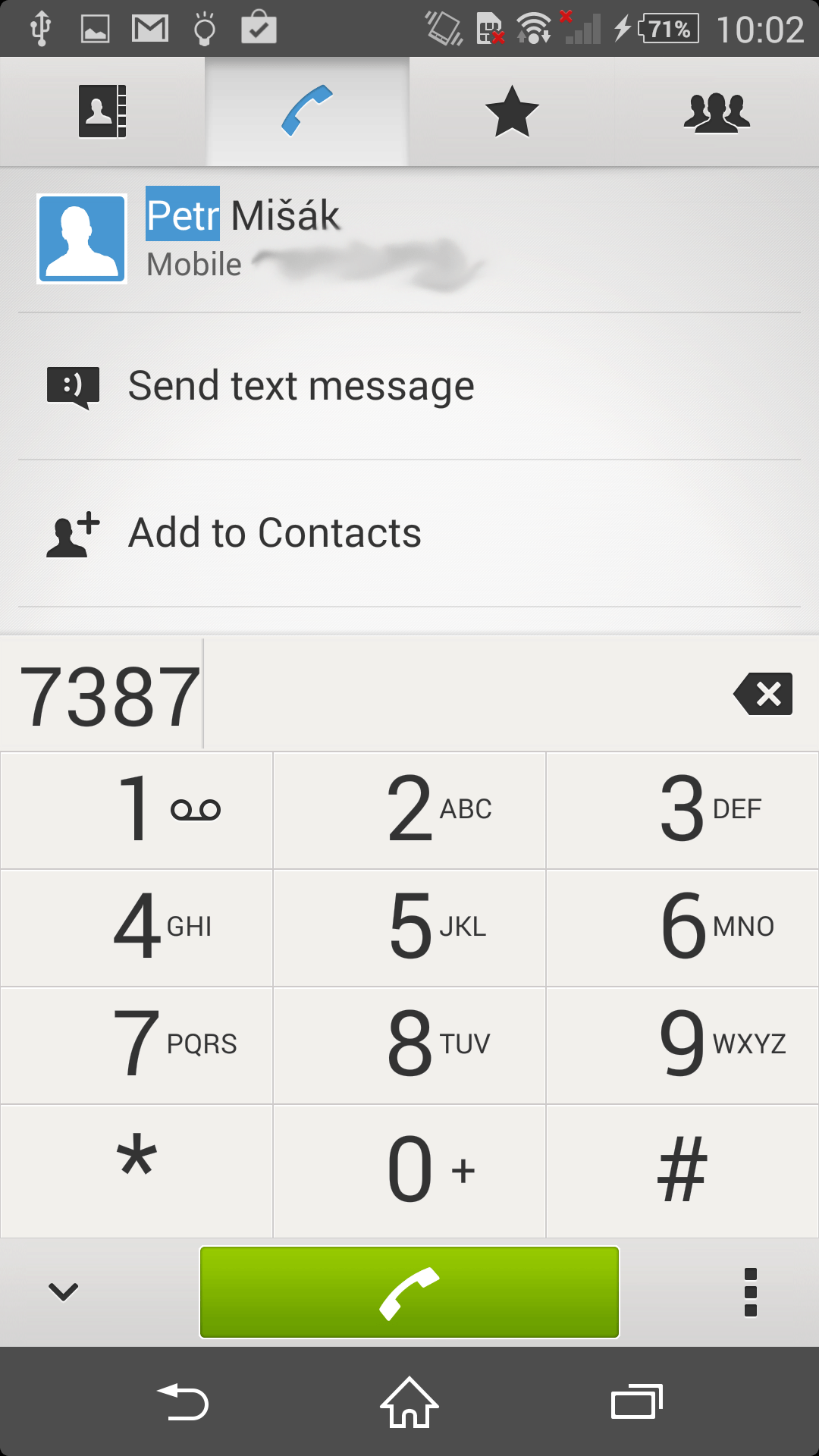Screen dimensions: 819x1456
Task: Call the number with green button
Action: click(409, 1292)
